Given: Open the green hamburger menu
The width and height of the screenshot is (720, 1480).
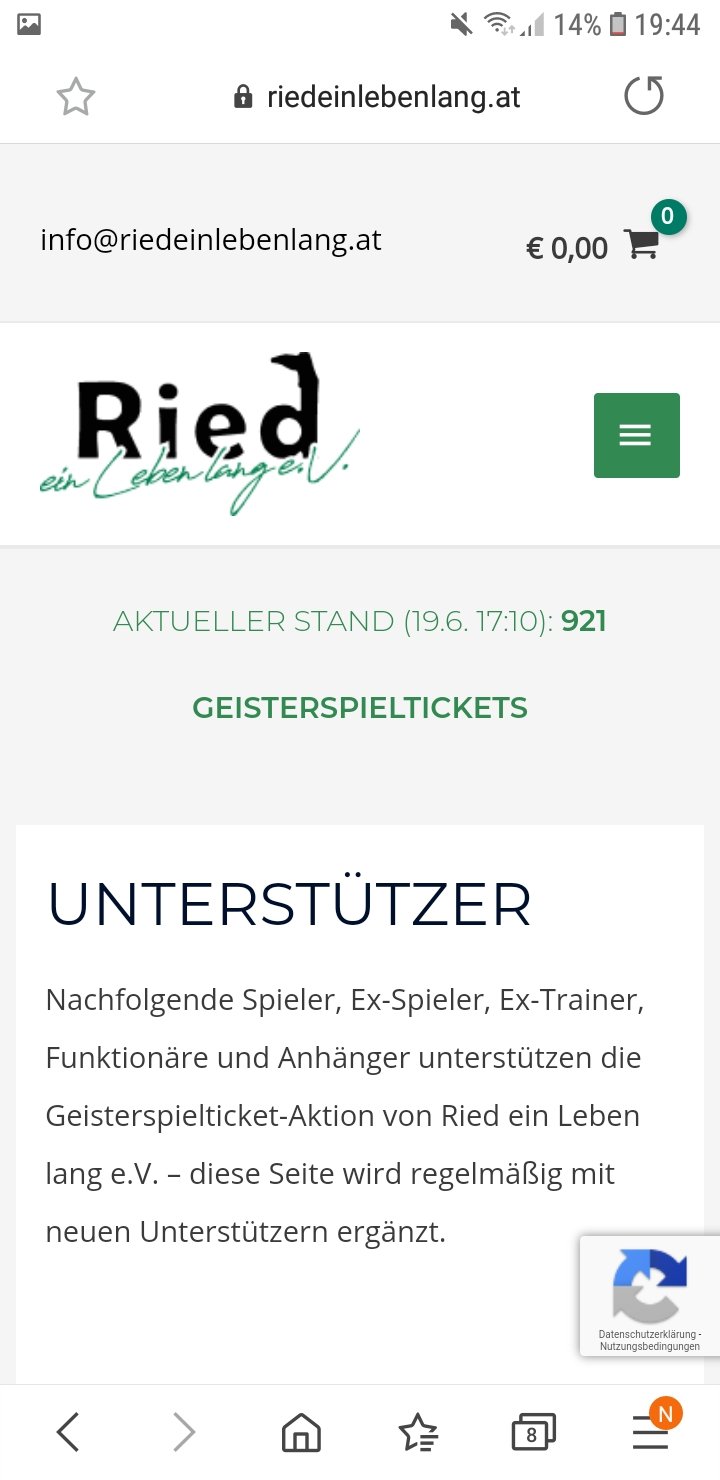Looking at the screenshot, I should 637,435.
